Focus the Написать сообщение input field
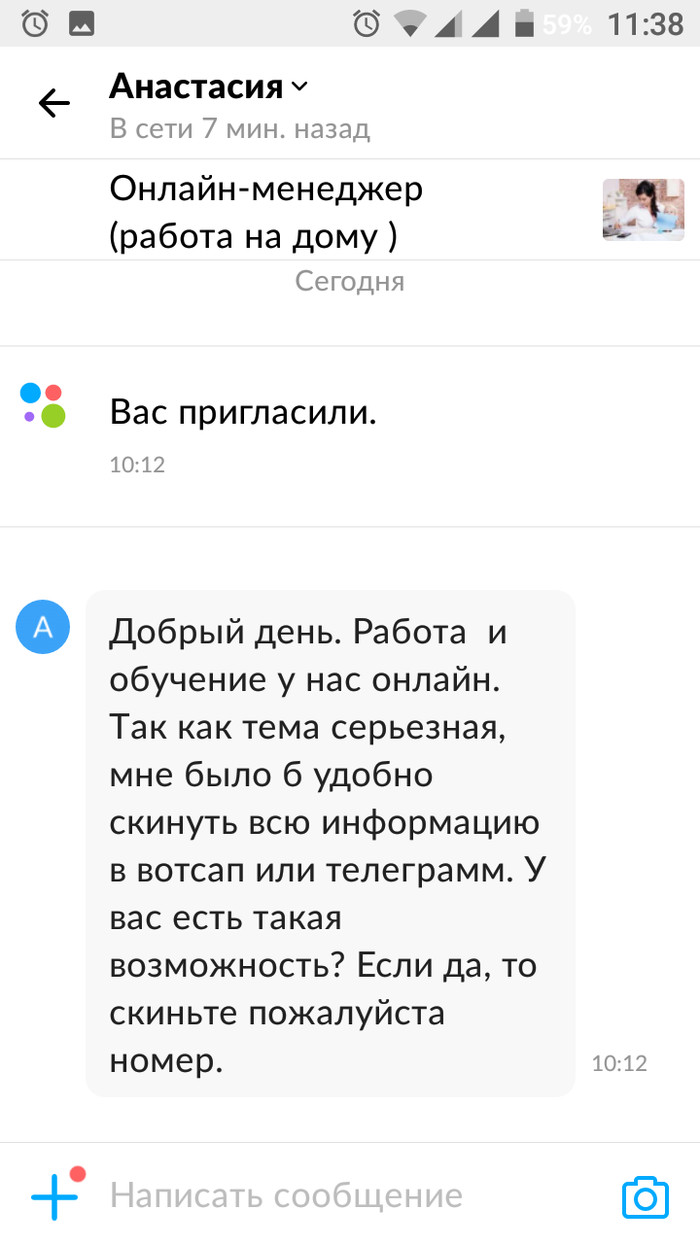This screenshot has width=700, height=1244. tap(340, 1195)
